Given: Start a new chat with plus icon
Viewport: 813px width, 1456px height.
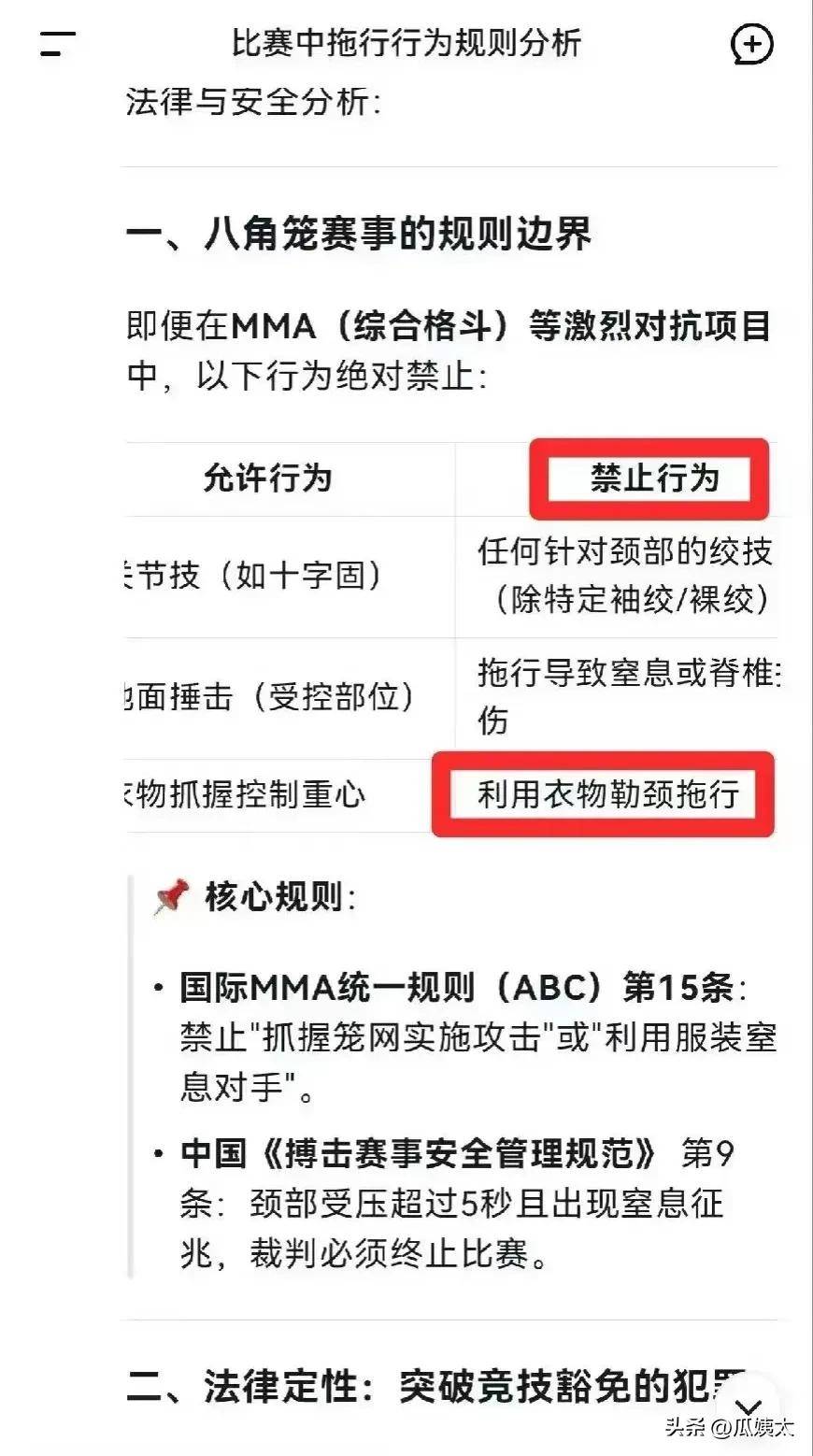Looking at the screenshot, I should click(751, 44).
